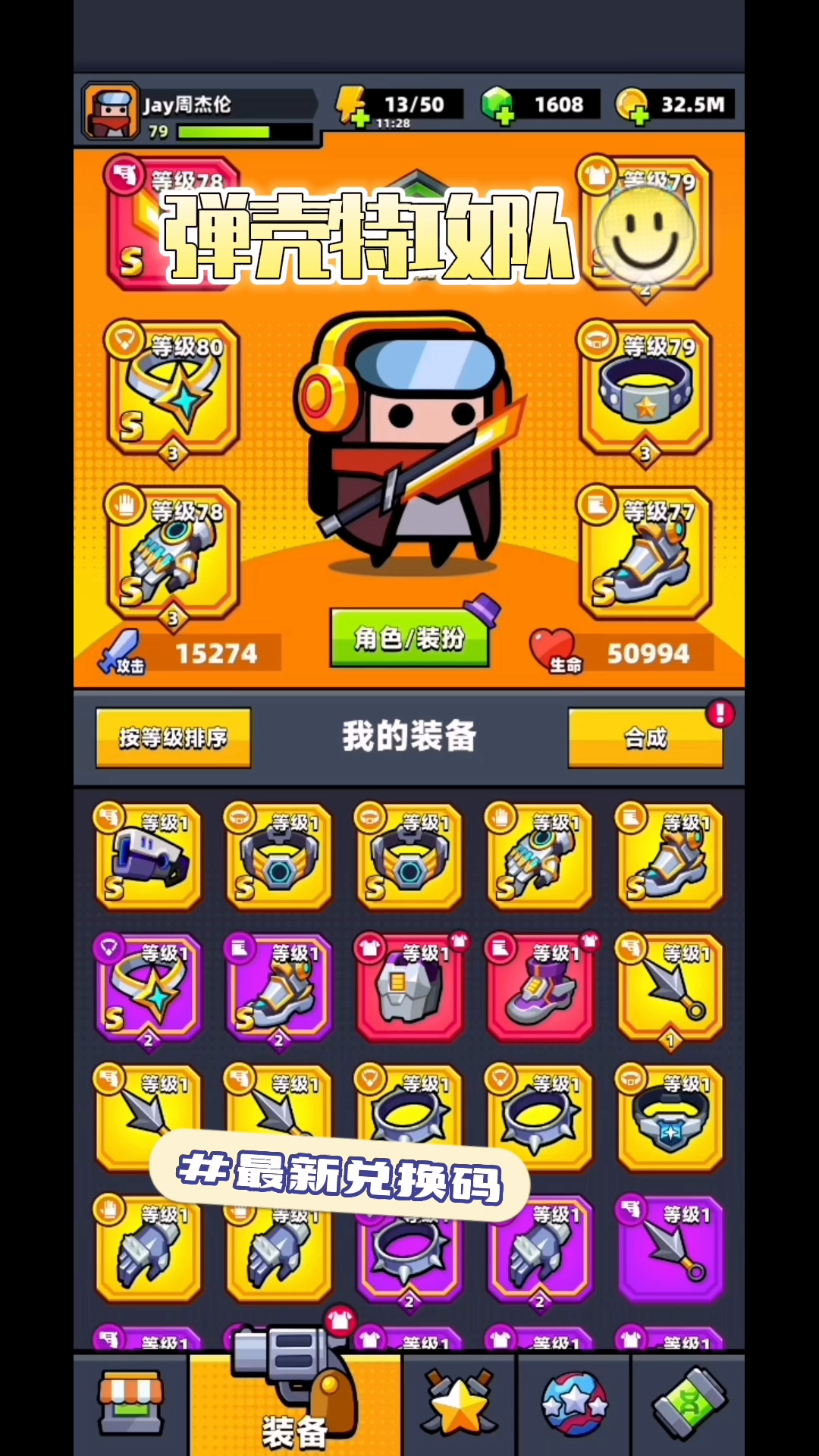Viewport: 819px width, 1456px height.
Task: Open the 角色/装扮 character menu
Action: [409, 639]
